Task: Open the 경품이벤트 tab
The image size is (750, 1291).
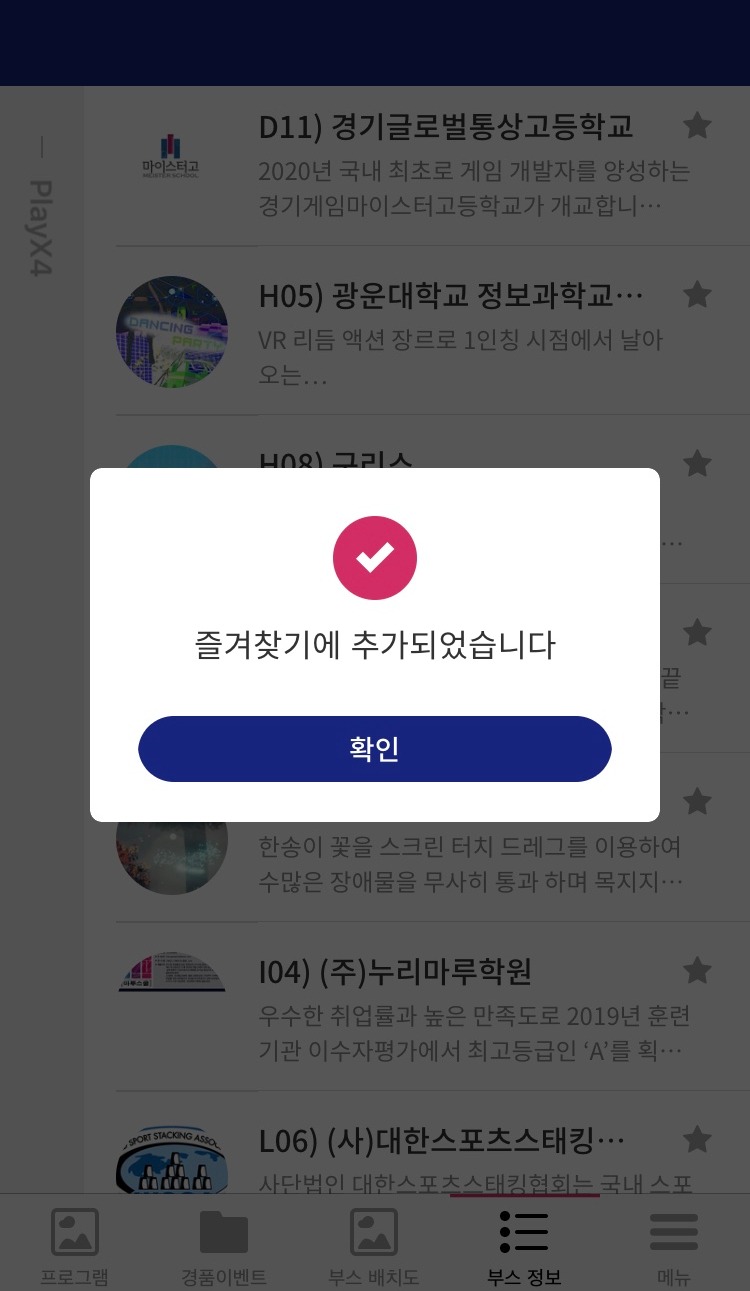Action: coord(224,1245)
